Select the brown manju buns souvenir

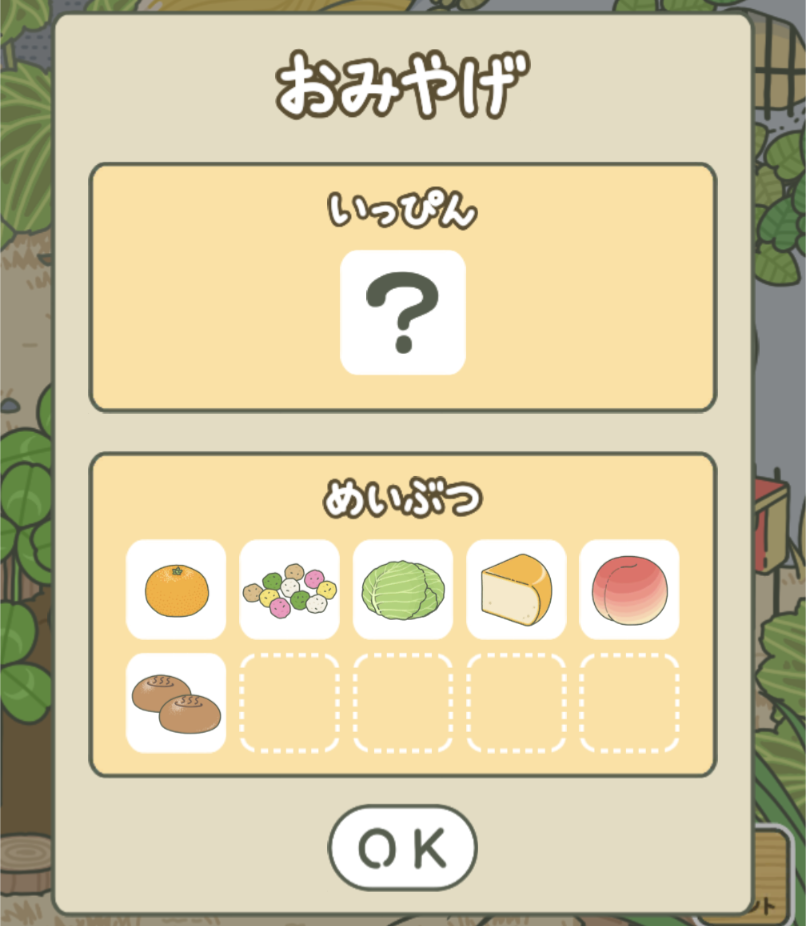click(x=176, y=703)
